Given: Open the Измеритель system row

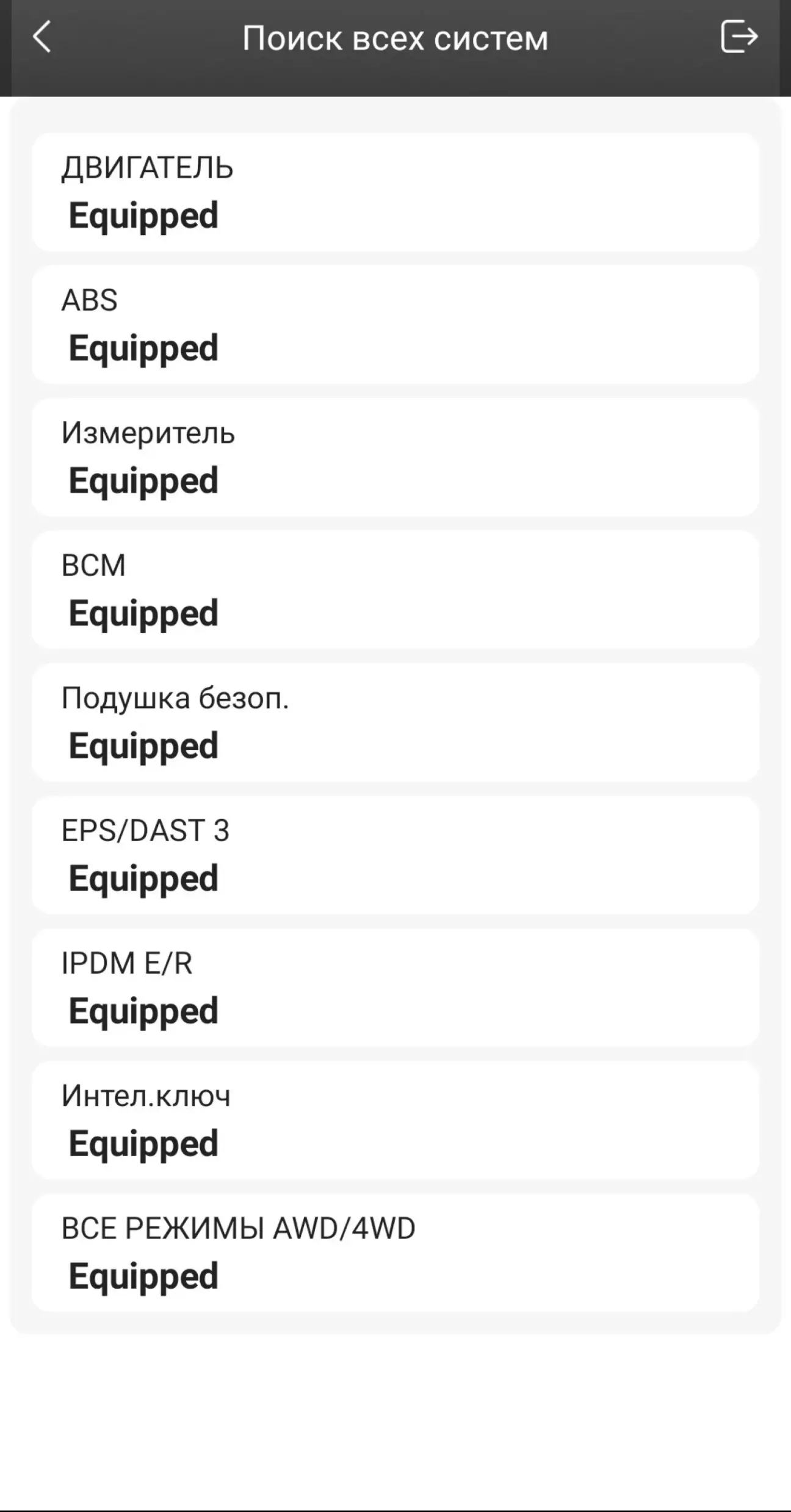Looking at the screenshot, I should (x=395, y=457).
